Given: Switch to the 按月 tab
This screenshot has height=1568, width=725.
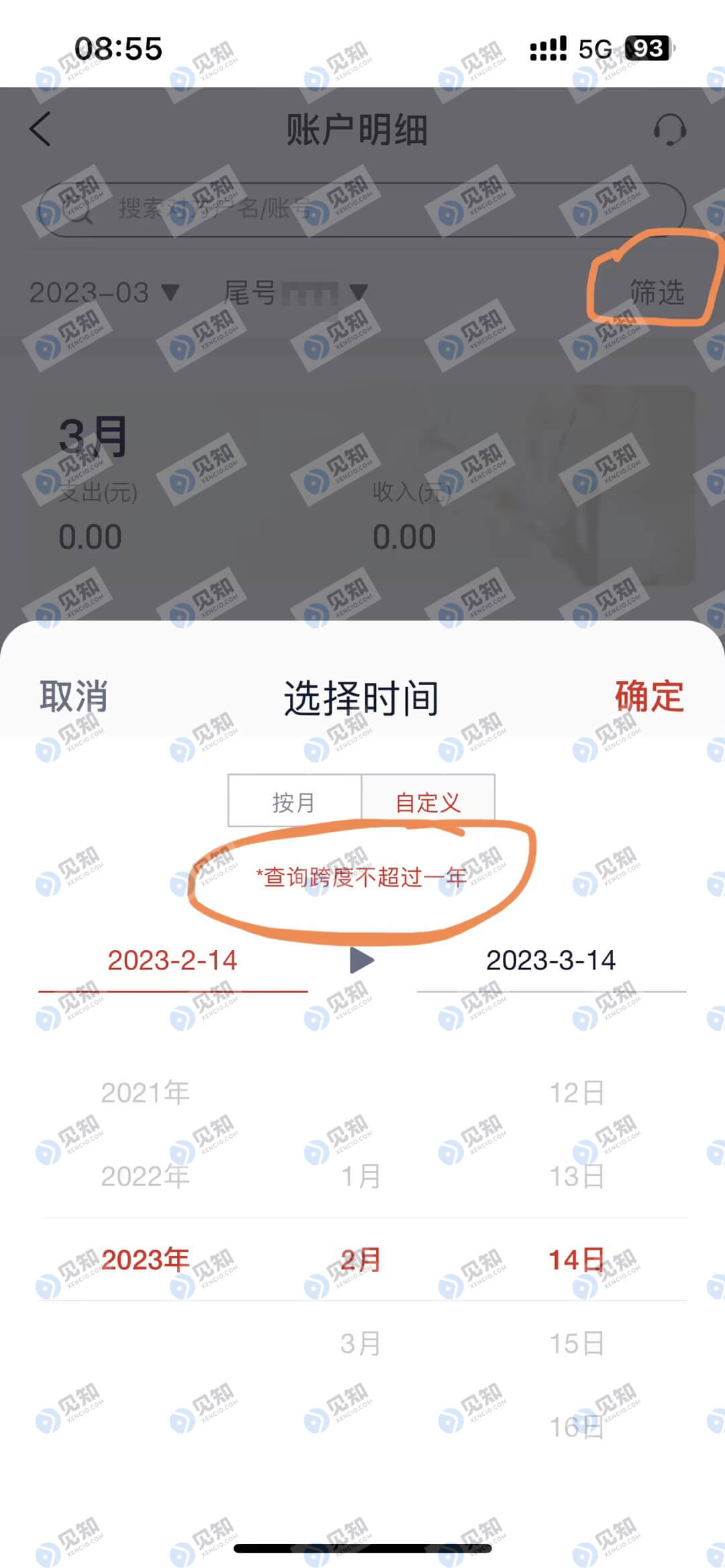Looking at the screenshot, I should point(294,802).
